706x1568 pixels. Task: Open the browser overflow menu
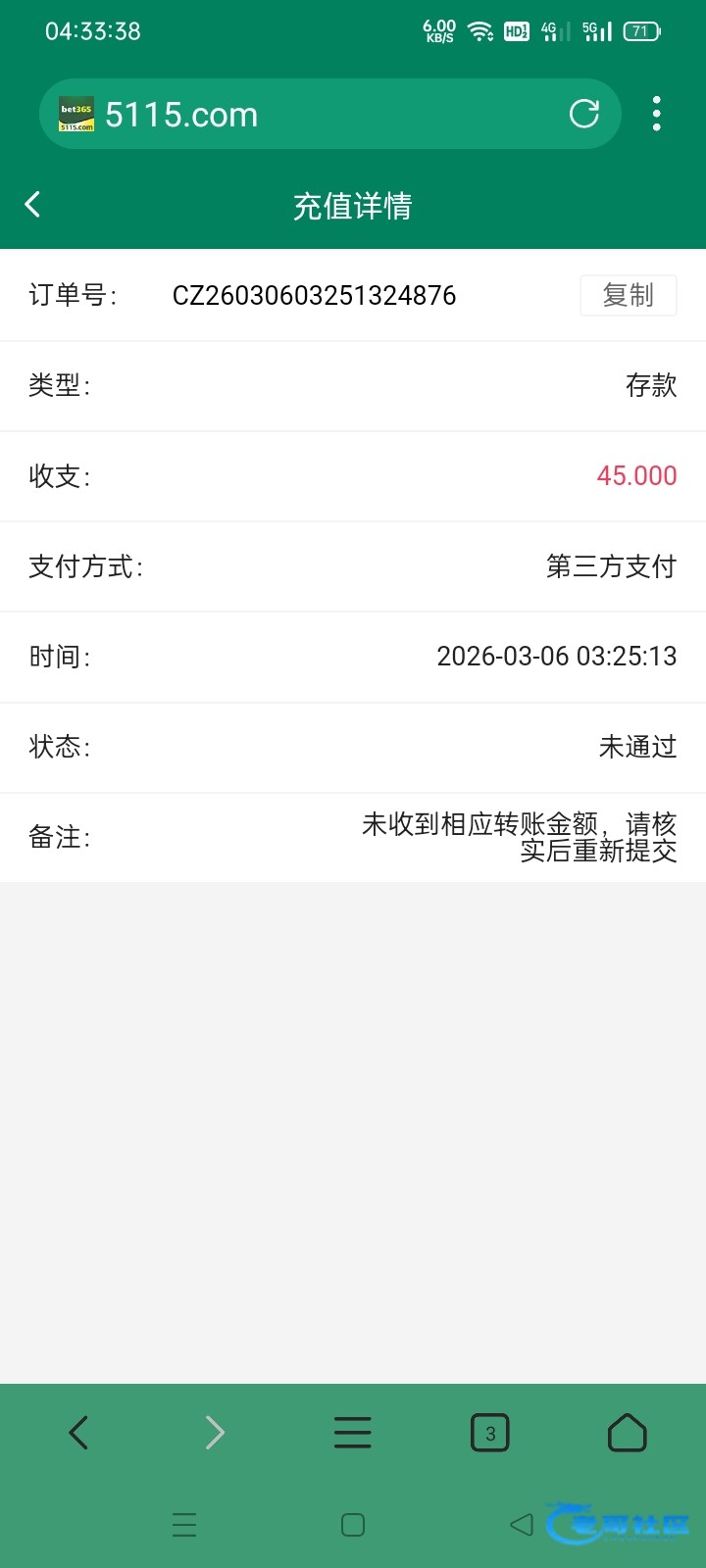tap(656, 115)
